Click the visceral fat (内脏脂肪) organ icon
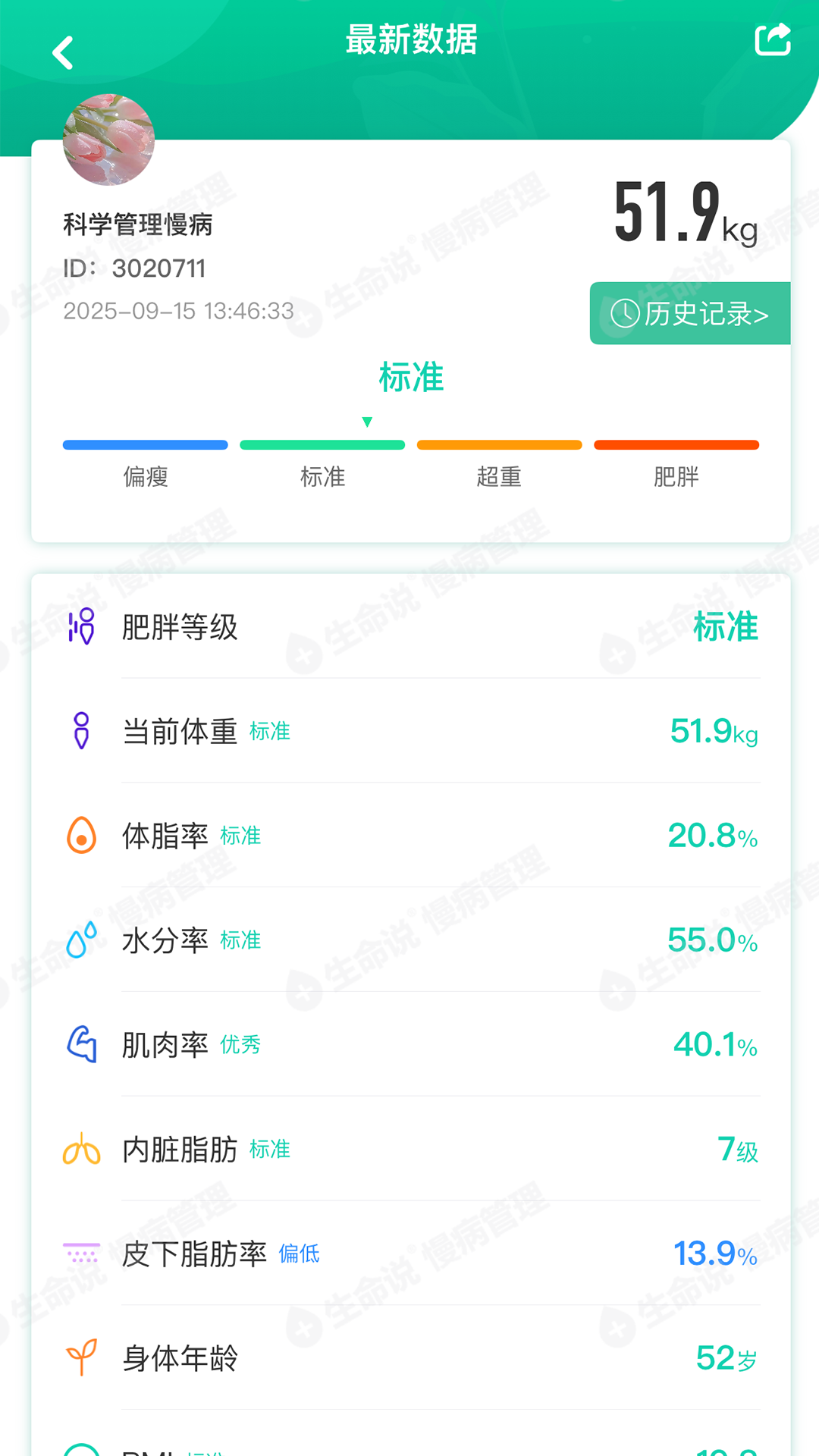The image size is (819, 1456). 82,1149
